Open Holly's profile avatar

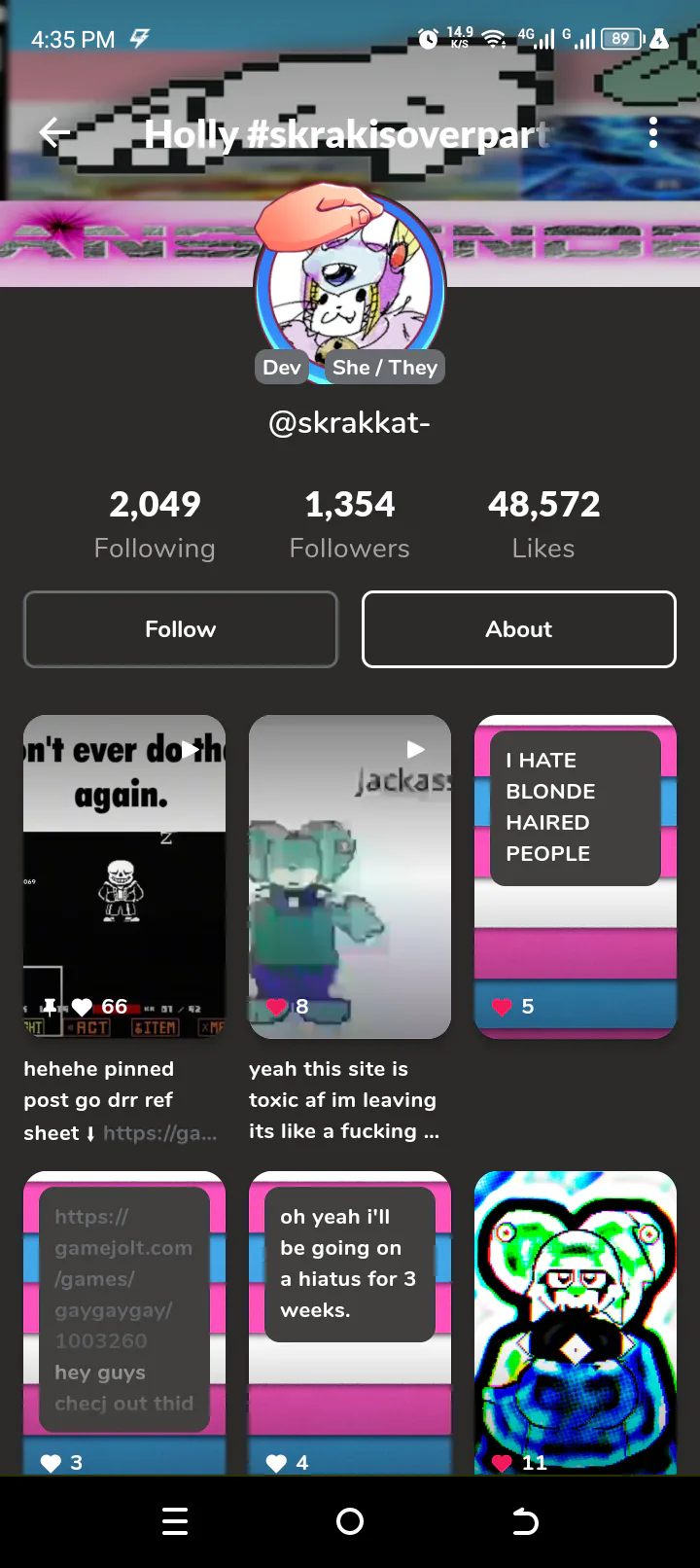(350, 288)
